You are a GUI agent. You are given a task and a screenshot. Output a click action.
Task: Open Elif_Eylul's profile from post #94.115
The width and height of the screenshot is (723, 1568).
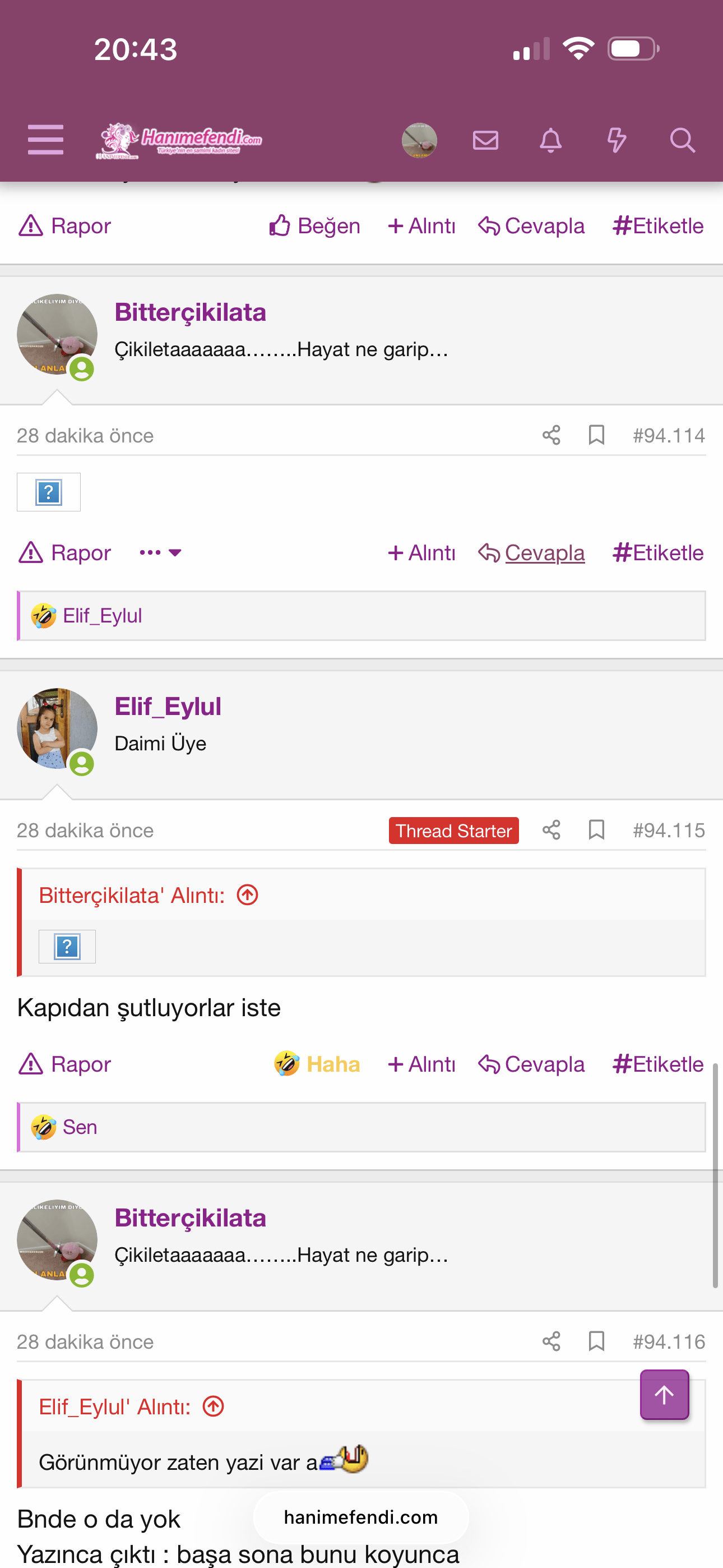pos(168,707)
